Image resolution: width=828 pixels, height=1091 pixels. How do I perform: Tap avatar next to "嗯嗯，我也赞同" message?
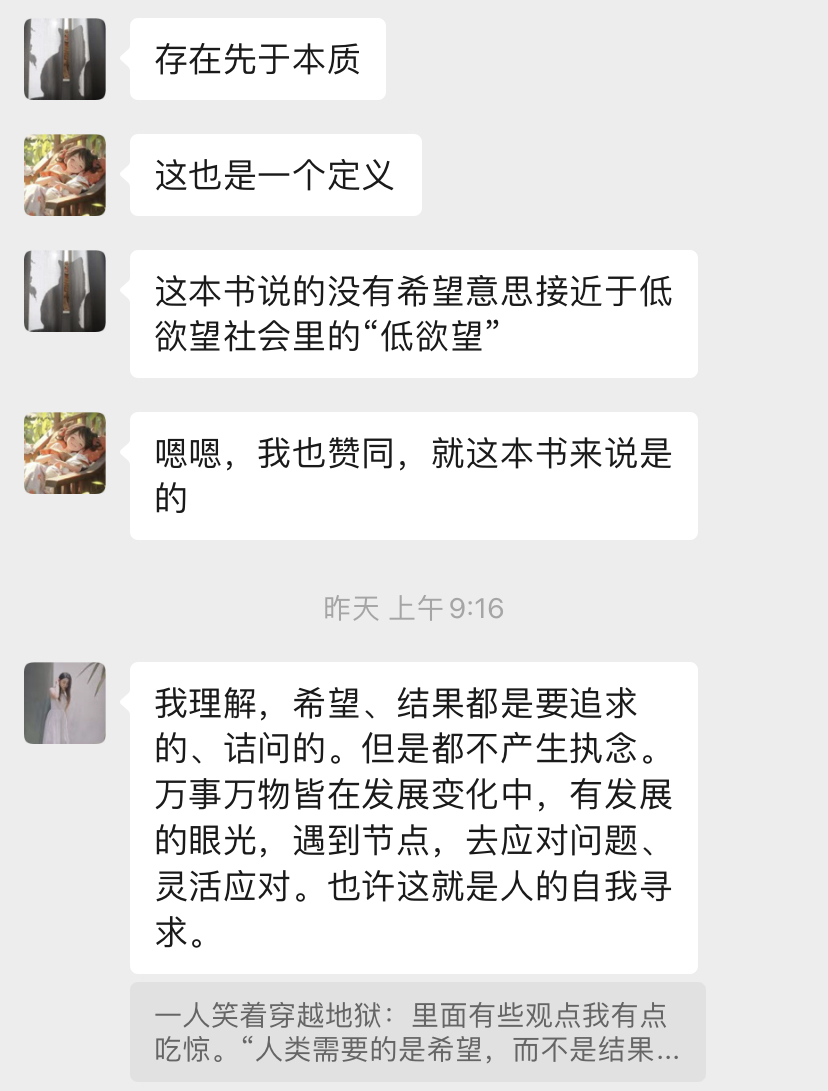point(65,453)
